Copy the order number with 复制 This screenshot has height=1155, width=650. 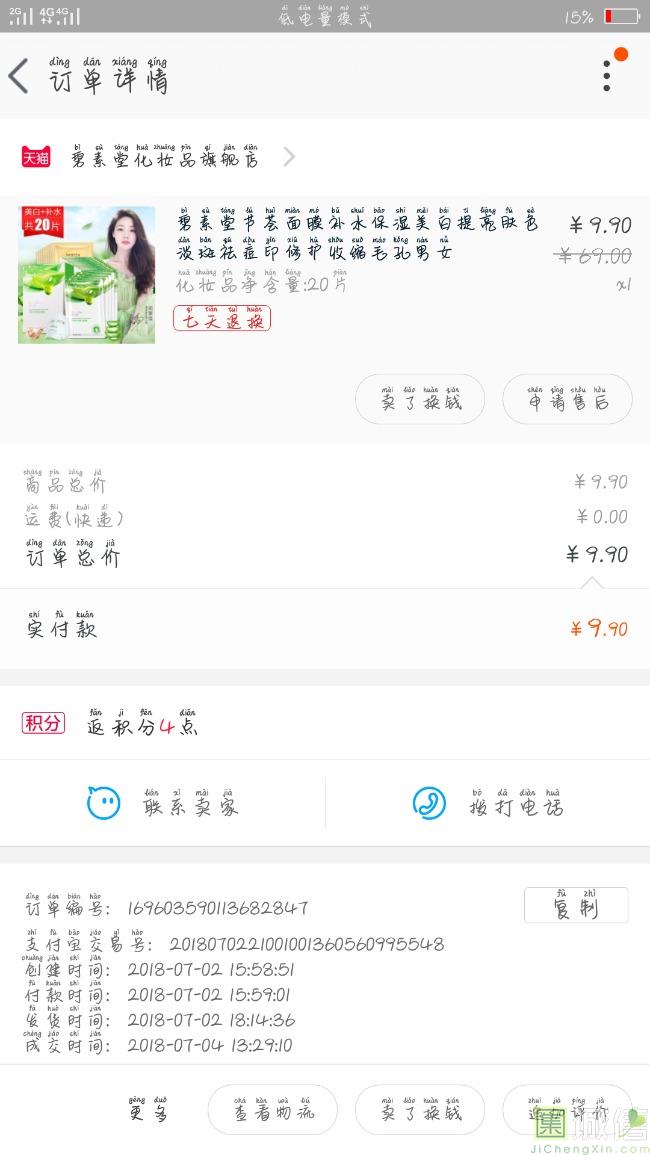pyautogui.click(x=576, y=906)
